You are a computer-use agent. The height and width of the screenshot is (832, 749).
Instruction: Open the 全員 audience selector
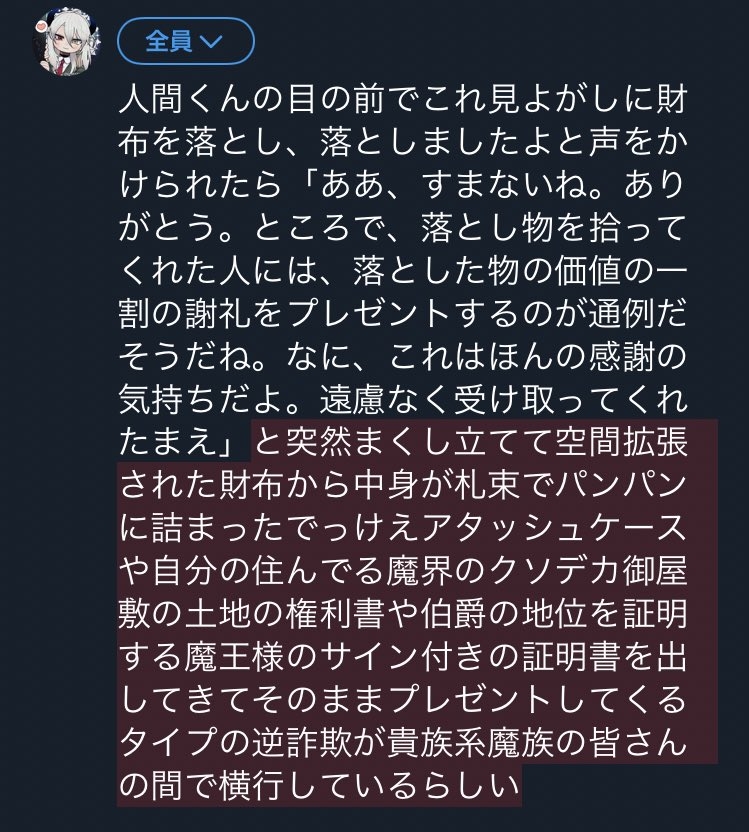point(185,41)
